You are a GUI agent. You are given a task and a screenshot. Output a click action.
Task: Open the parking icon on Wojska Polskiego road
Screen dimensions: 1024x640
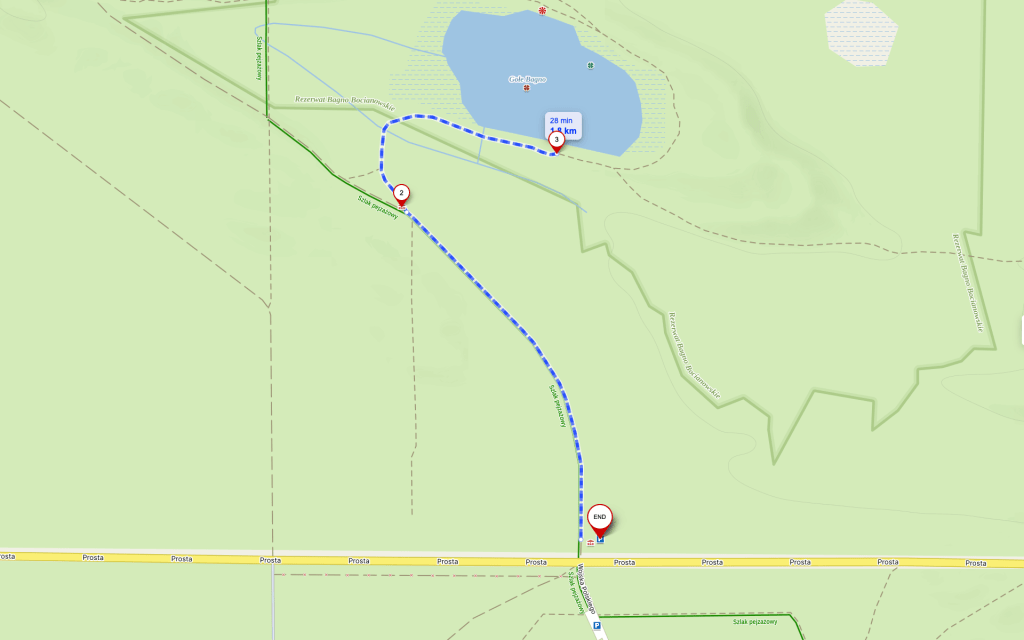tap(597, 626)
